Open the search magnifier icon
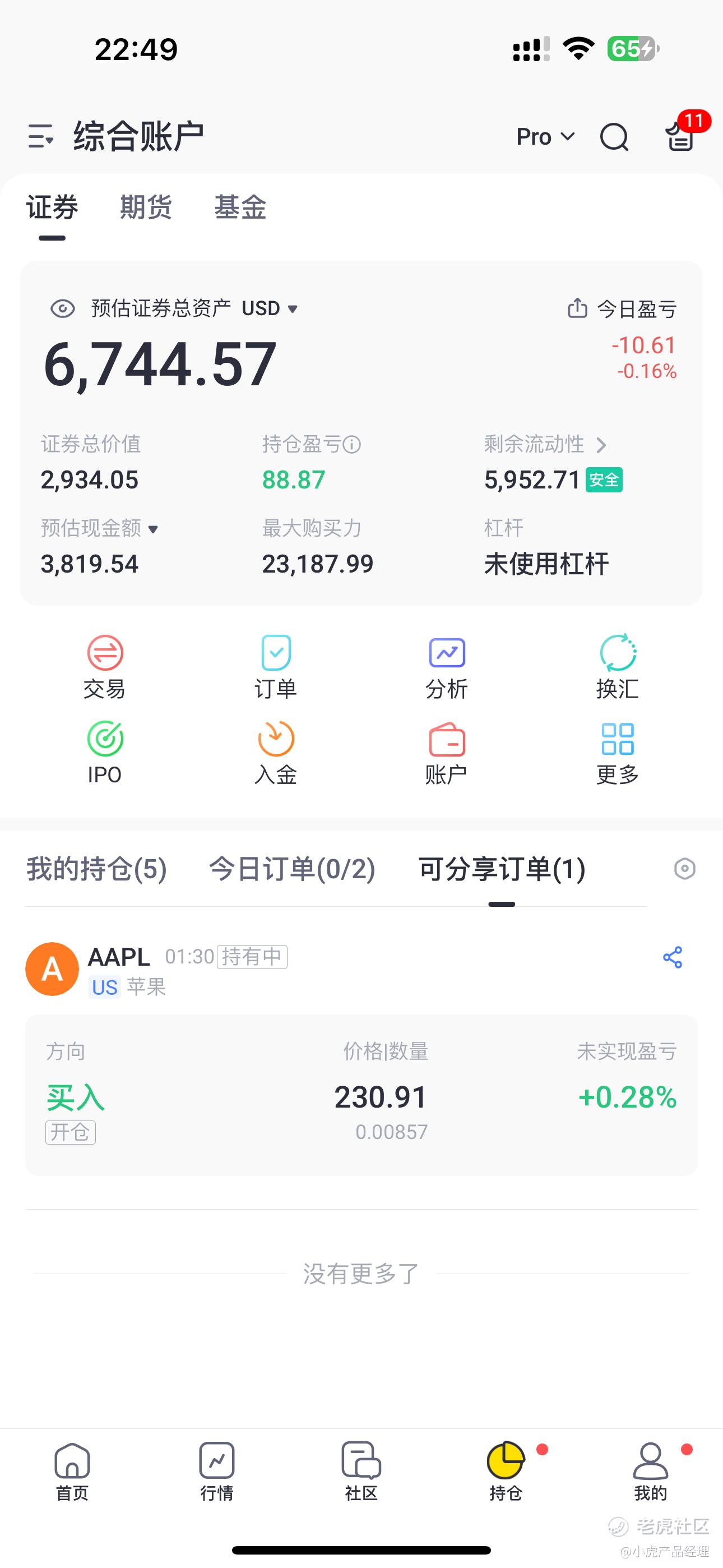The width and height of the screenshot is (723, 1568). (614, 136)
